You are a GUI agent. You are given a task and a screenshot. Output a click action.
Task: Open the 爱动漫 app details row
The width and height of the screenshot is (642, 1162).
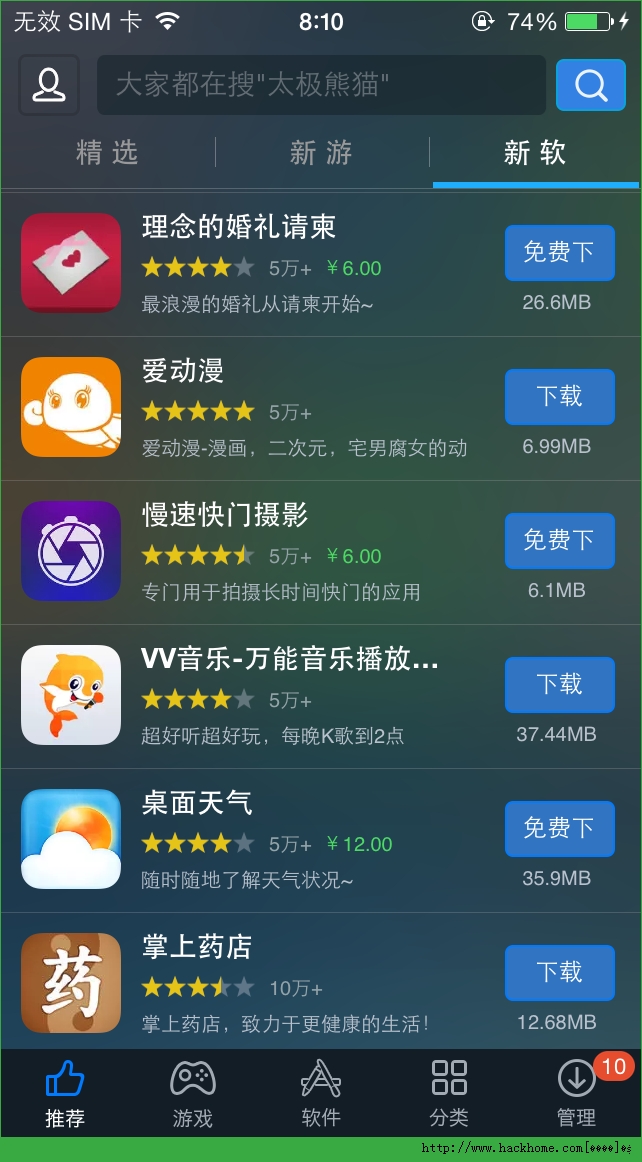[x=300, y=408]
